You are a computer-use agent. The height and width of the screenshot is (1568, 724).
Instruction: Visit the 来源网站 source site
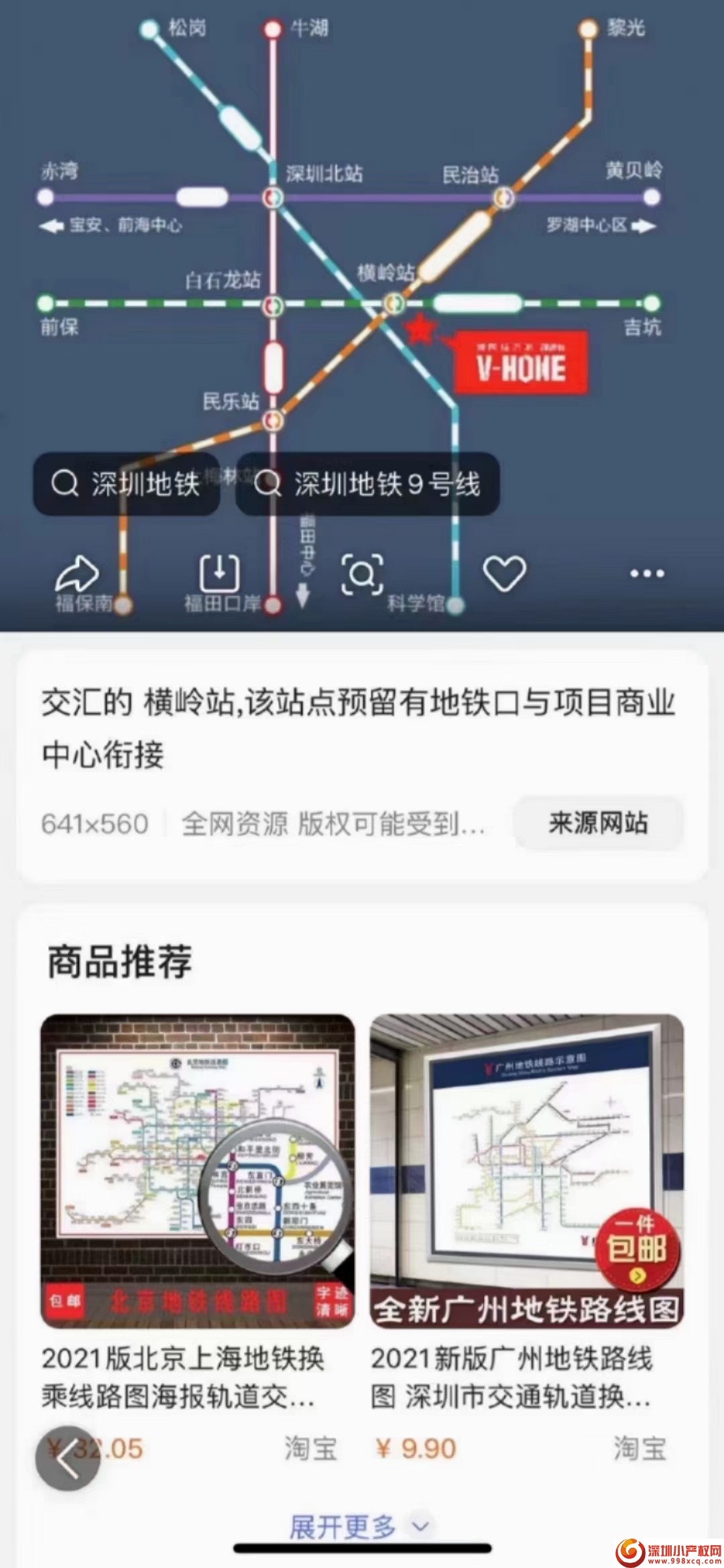coord(598,823)
